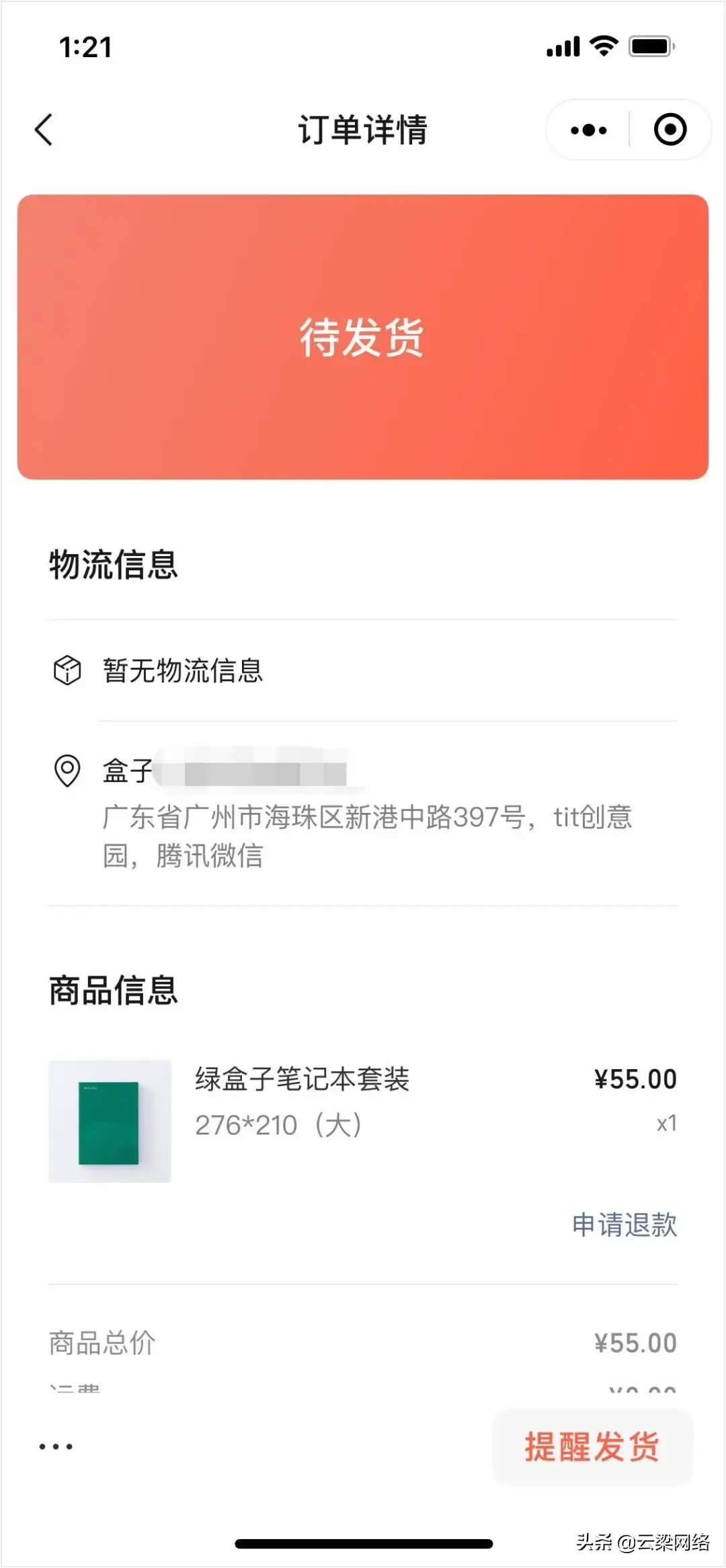
Task: Open the 绿盒子笔记本套装 product image
Action: [x=110, y=1121]
